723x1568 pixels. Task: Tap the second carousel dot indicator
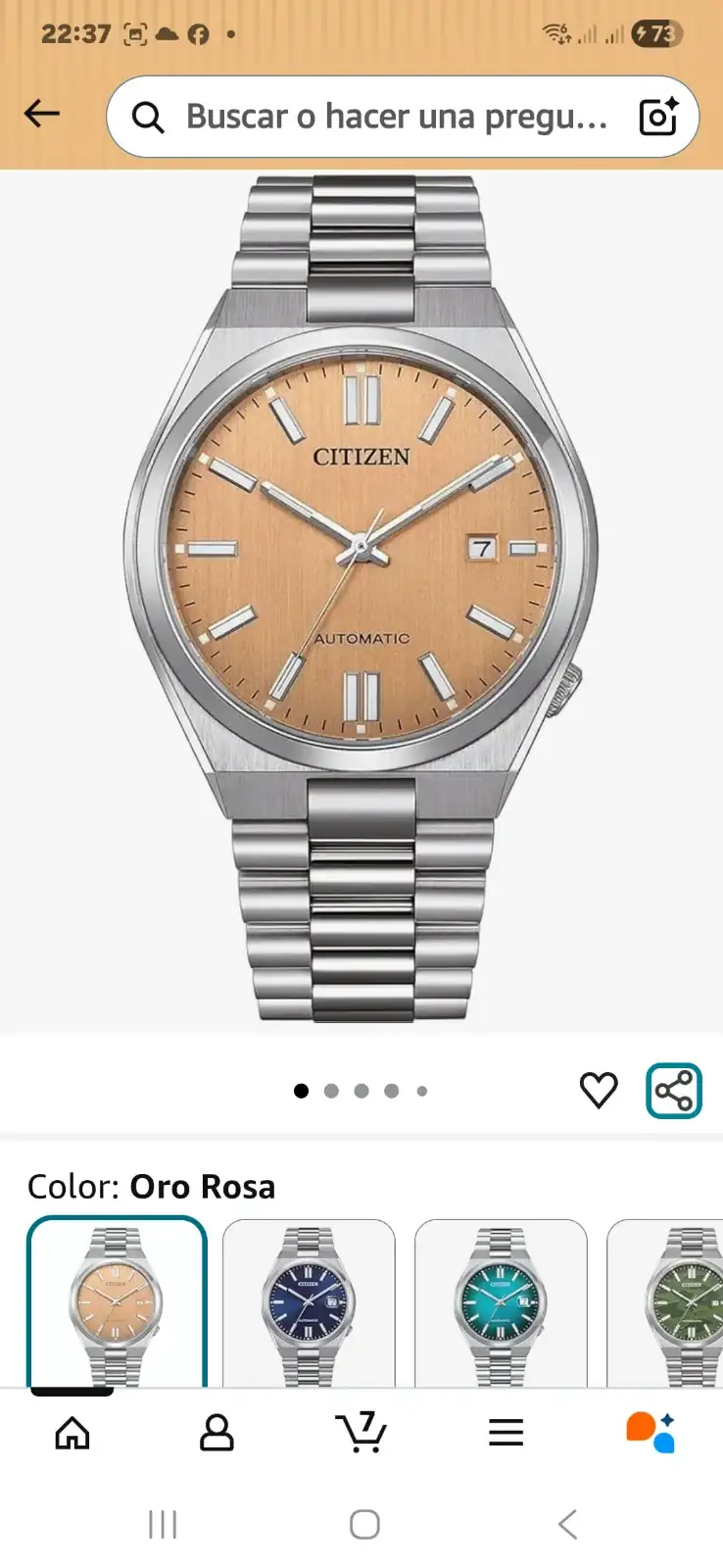click(x=332, y=1090)
